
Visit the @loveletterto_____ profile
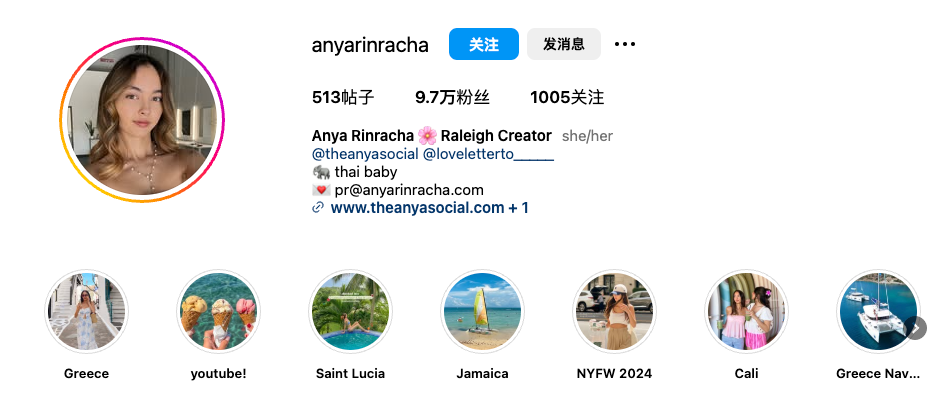488,154
